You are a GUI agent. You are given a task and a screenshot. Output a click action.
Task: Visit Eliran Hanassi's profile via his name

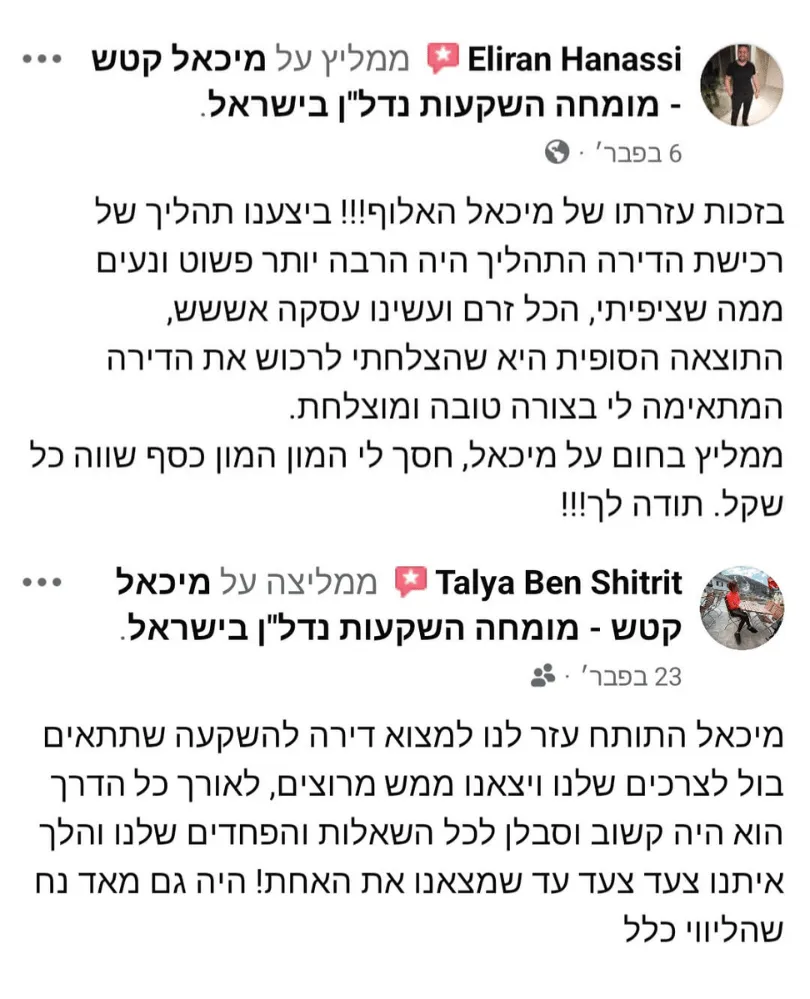tap(575, 60)
